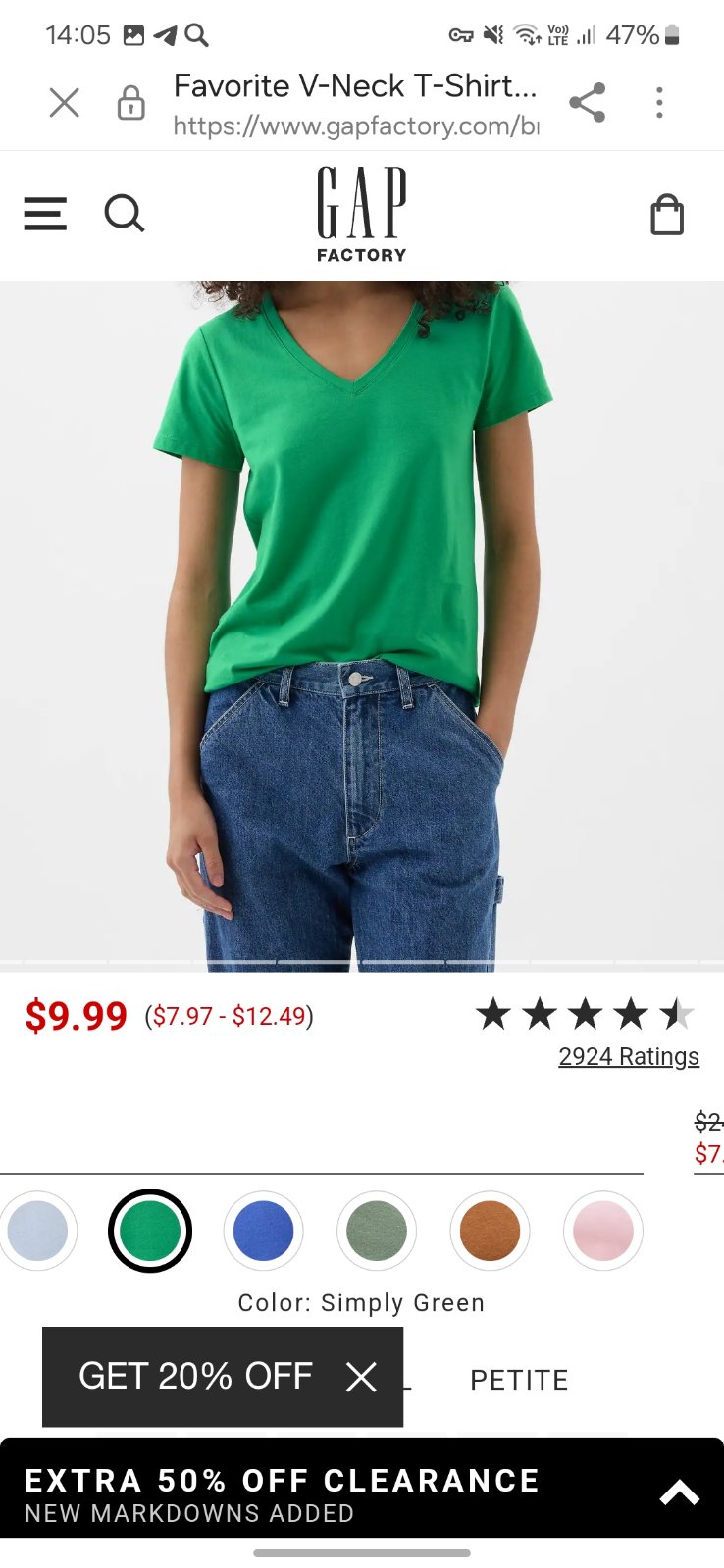724x1568 pixels.
Task: Select the sage green color swatch
Action: tap(377, 1231)
